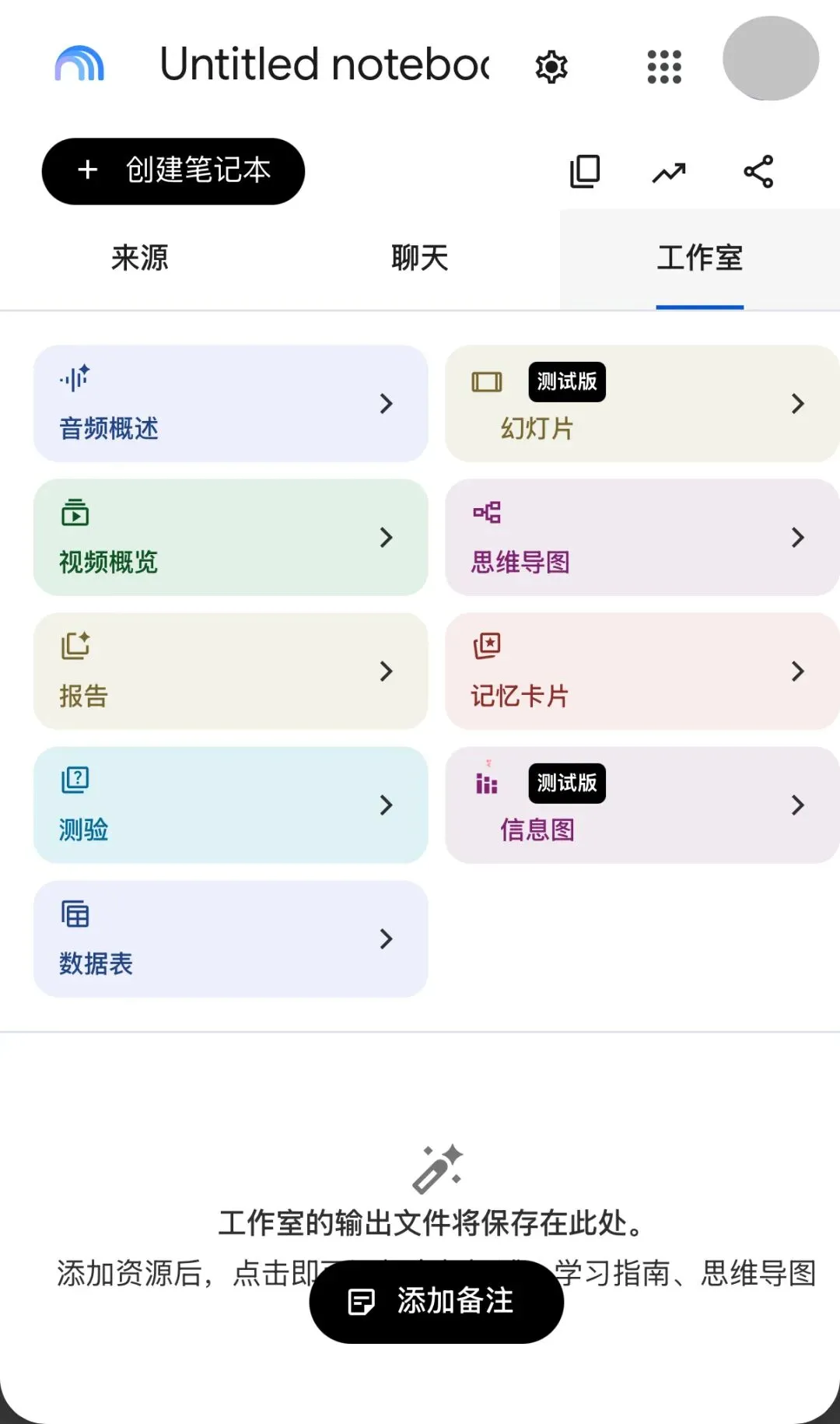
Task: Generate 记忆卡片 flashcards
Action: pyautogui.click(x=642, y=671)
